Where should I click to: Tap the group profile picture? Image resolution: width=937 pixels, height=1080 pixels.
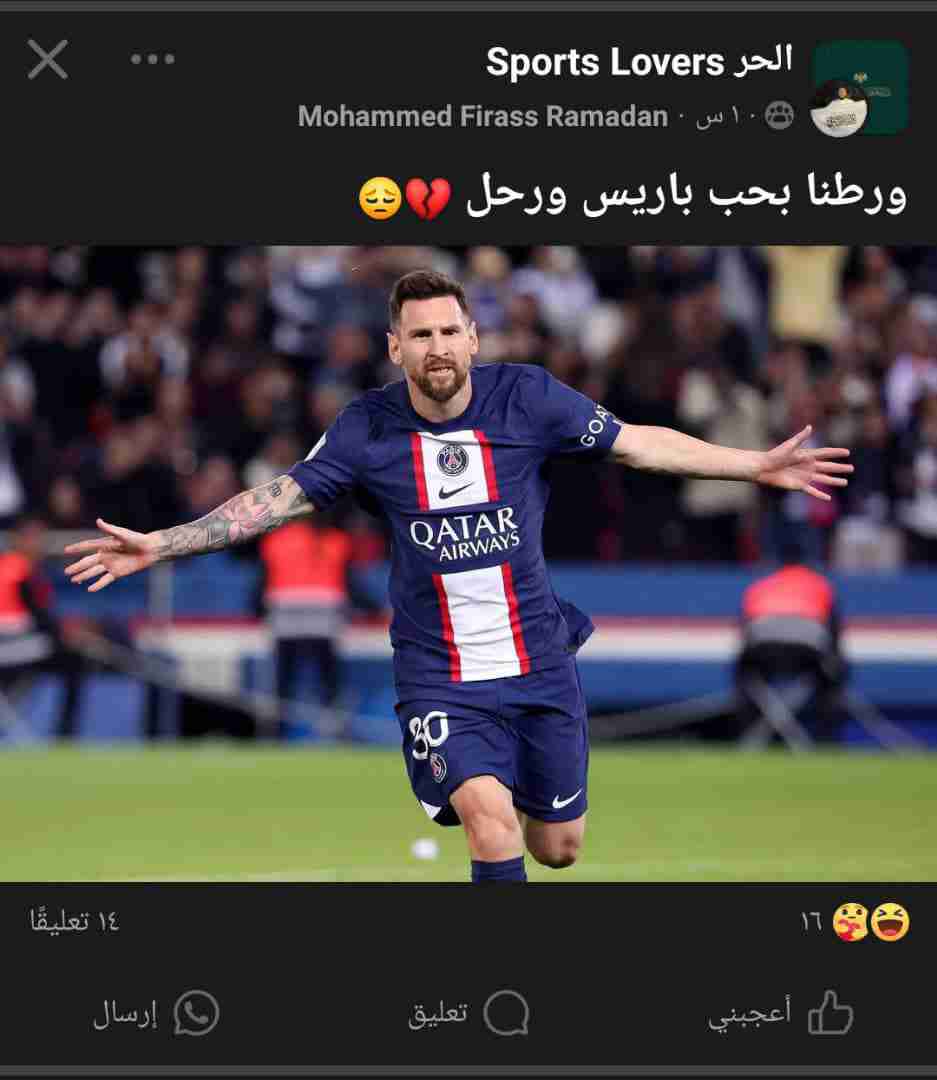pyautogui.click(x=859, y=88)
